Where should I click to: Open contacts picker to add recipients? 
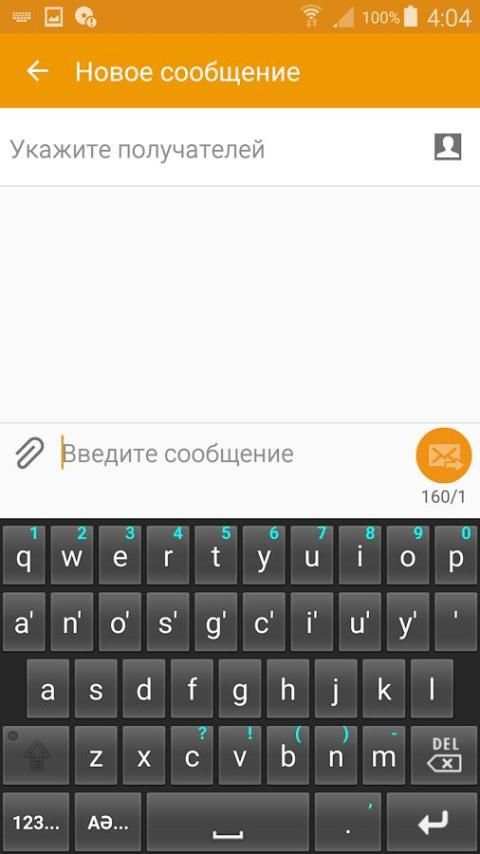click(447, 147)
